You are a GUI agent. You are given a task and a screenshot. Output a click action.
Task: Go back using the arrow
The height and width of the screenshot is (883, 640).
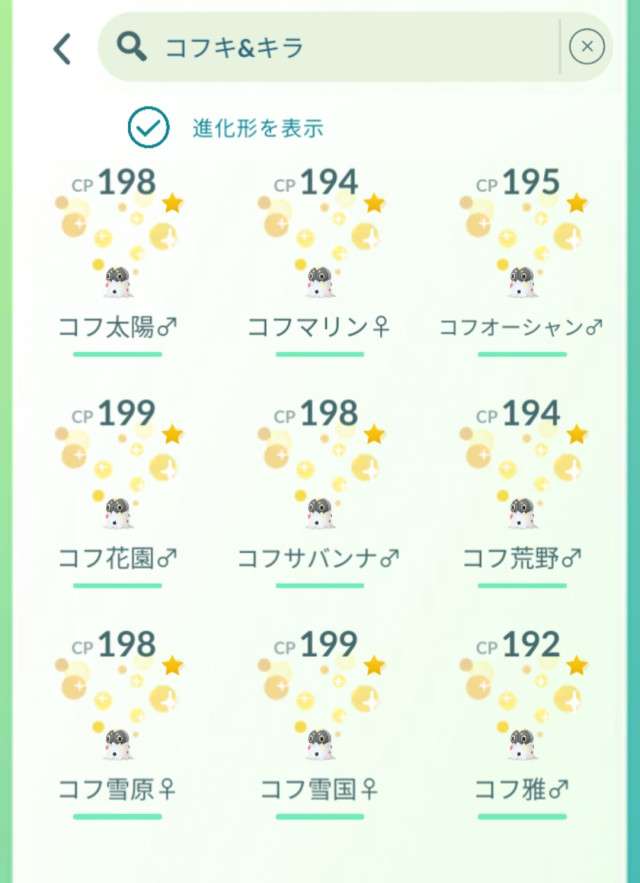[x=62, y=48]
